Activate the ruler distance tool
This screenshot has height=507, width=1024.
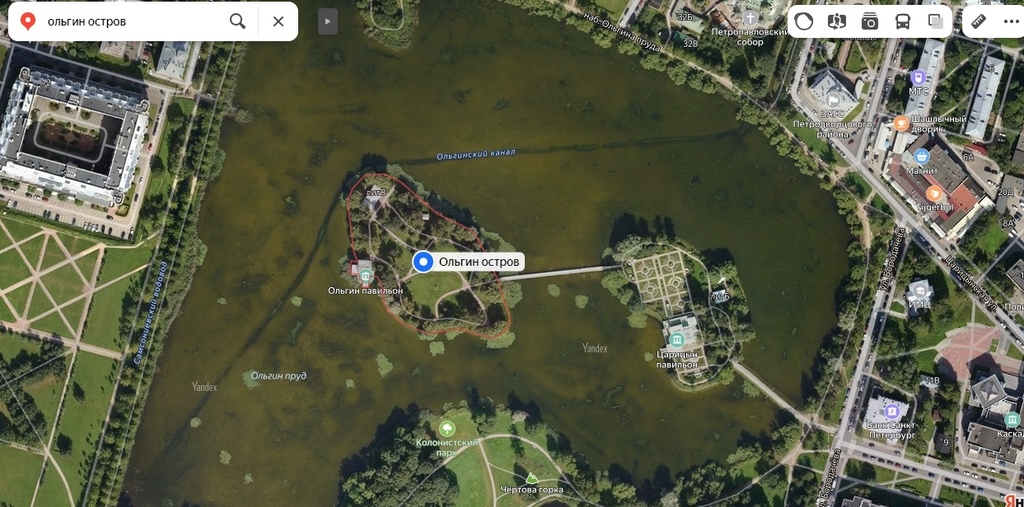click(x=979, y=21)
